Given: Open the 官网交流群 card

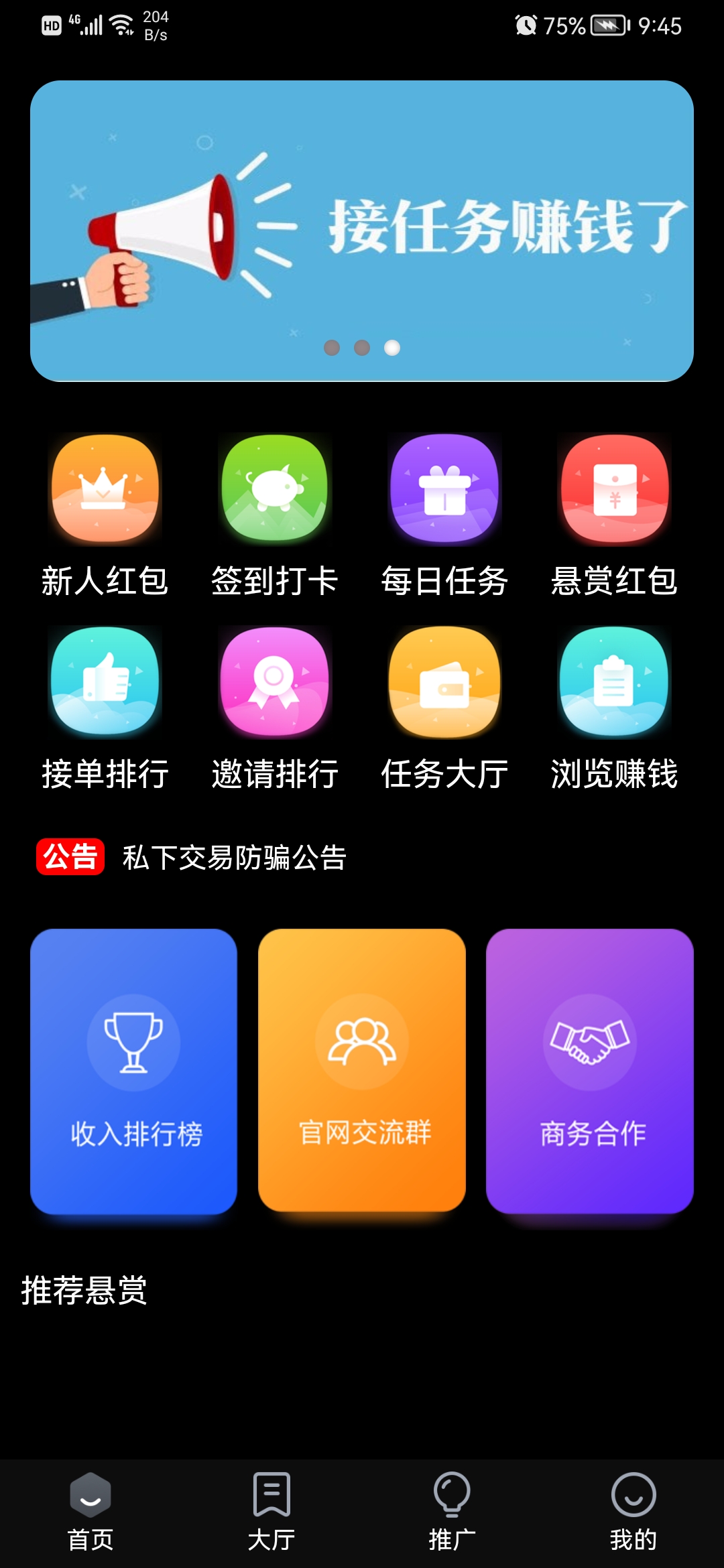Looking at the screenshot, I should (362, 1071).
